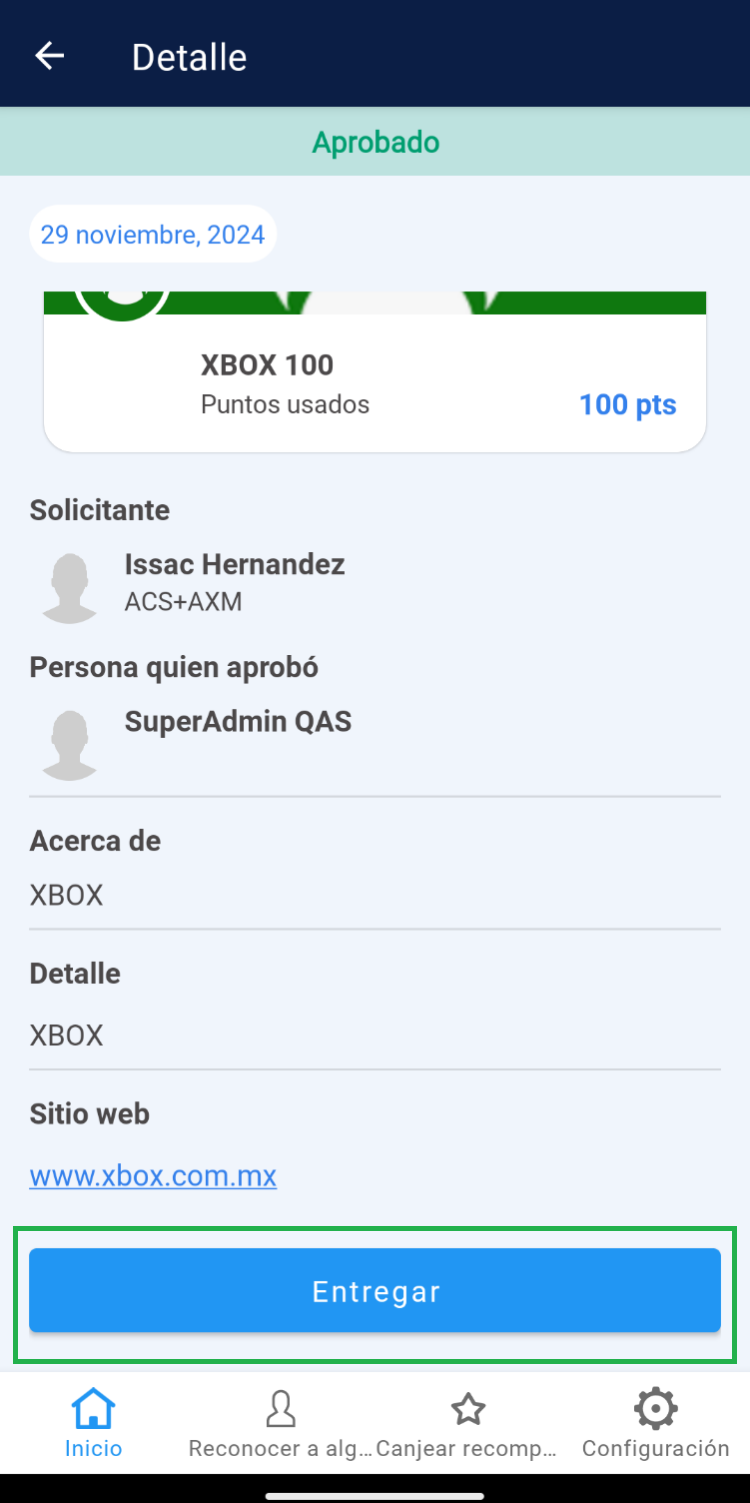Open the Configuración tab
750x1503 pixels.
point(656,1424)
